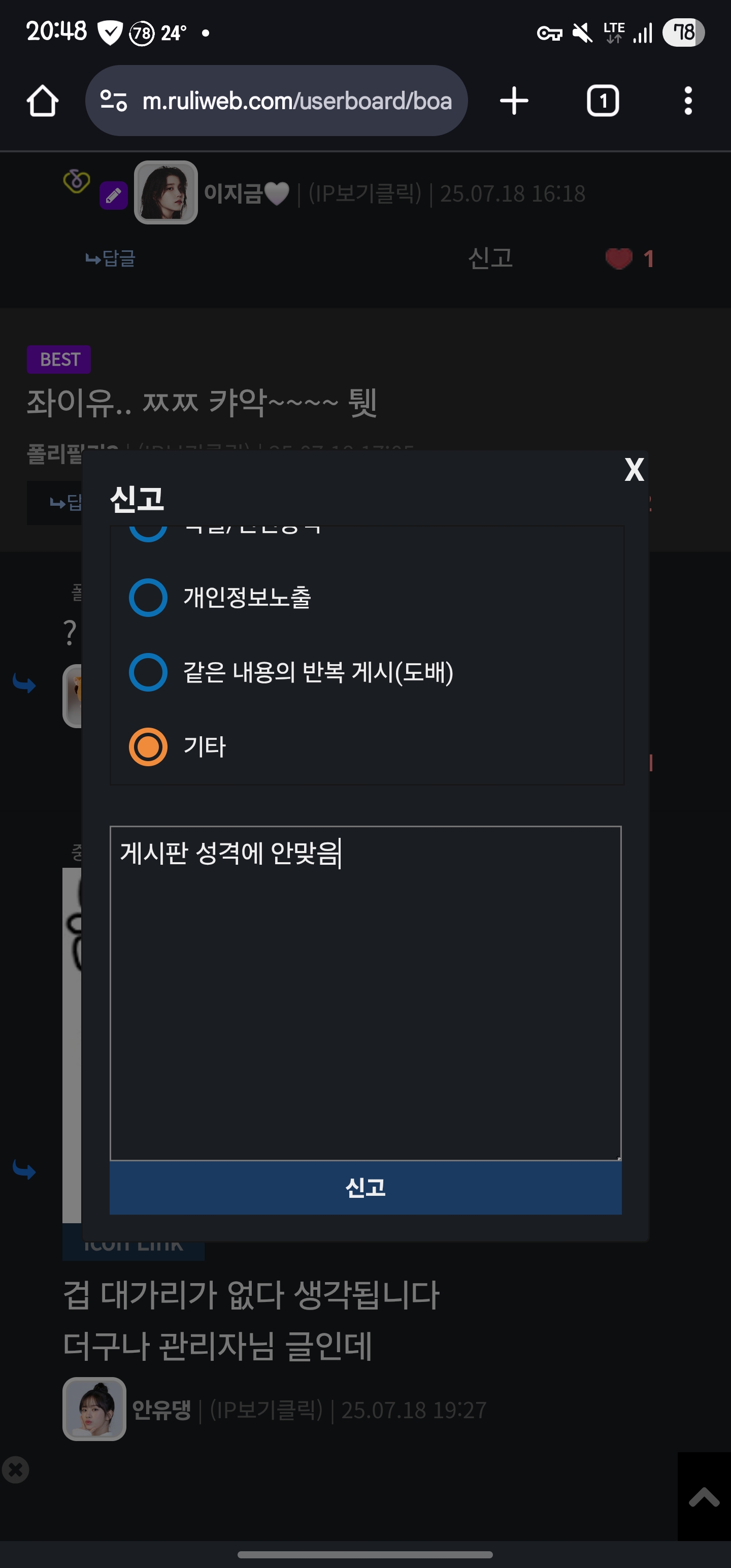The height and width of the screenshot is (1568, 731).
Task: Focus the report reason text box
Action: tap(366, 993)
